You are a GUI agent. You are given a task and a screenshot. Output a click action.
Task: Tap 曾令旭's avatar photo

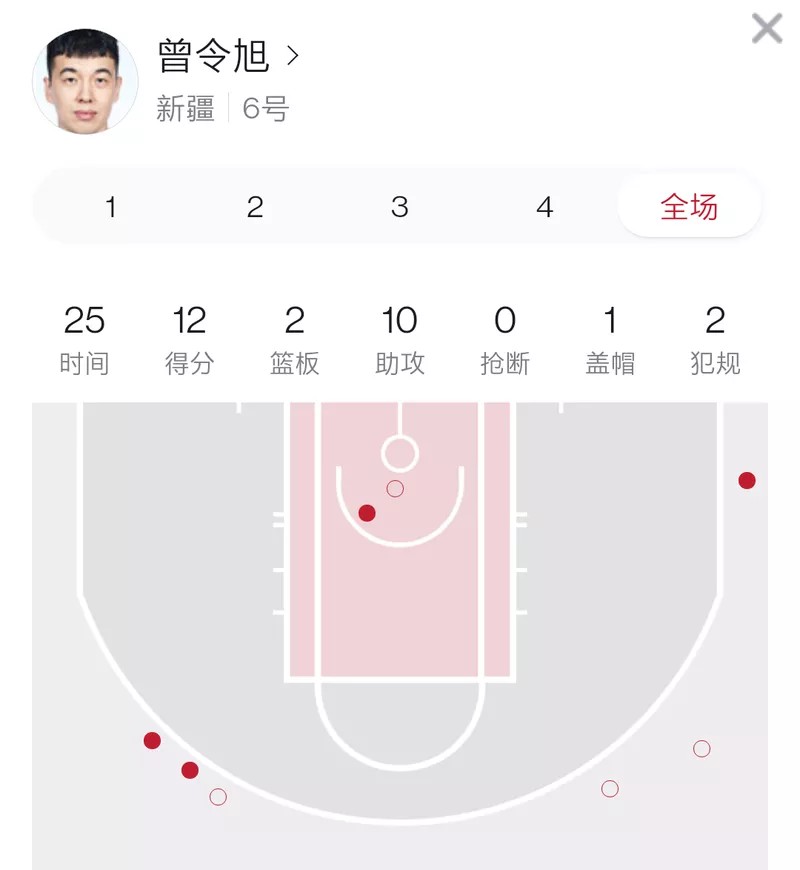click(85, 82)
